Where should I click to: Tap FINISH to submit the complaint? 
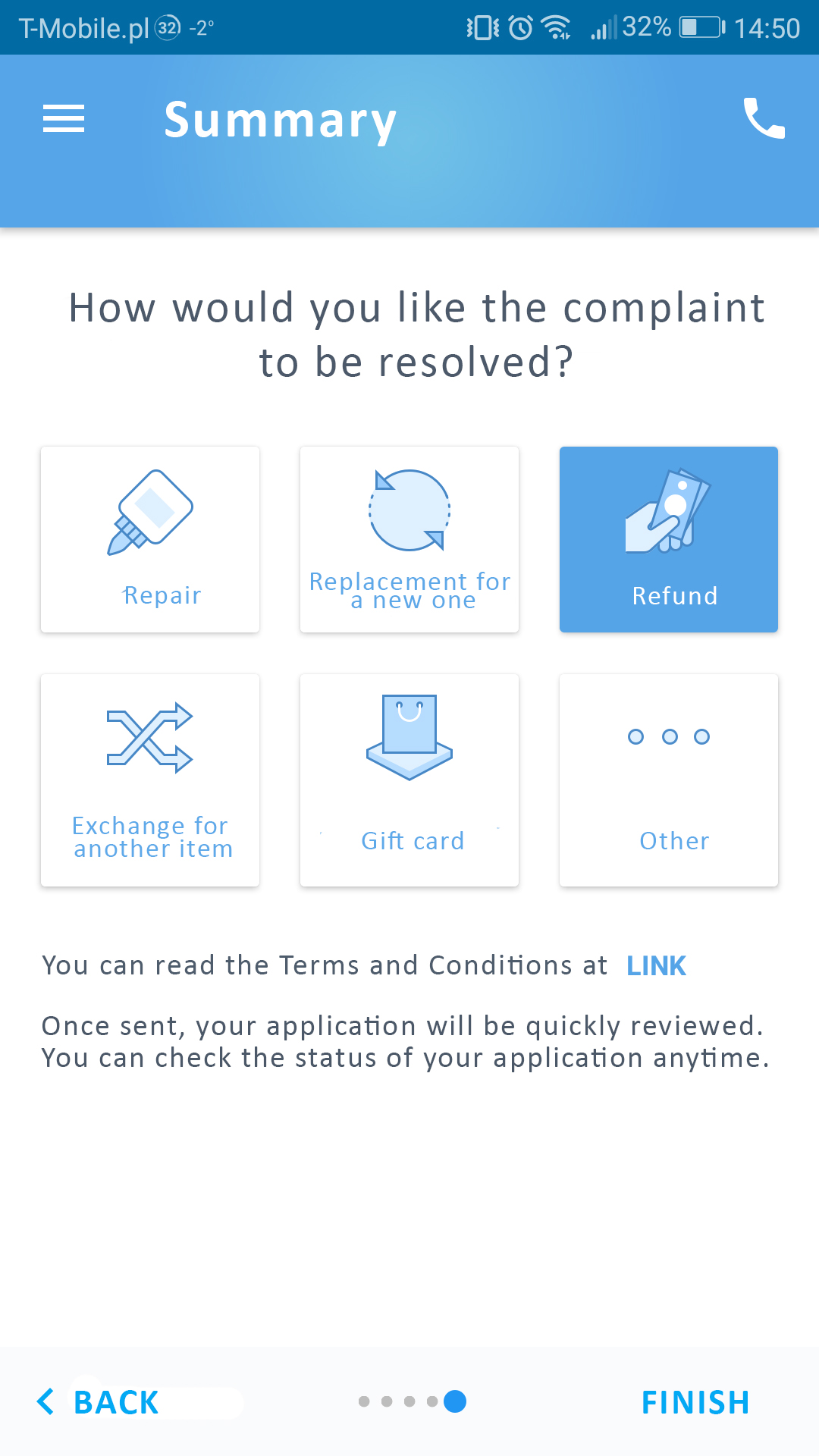tap(695, 1402)
